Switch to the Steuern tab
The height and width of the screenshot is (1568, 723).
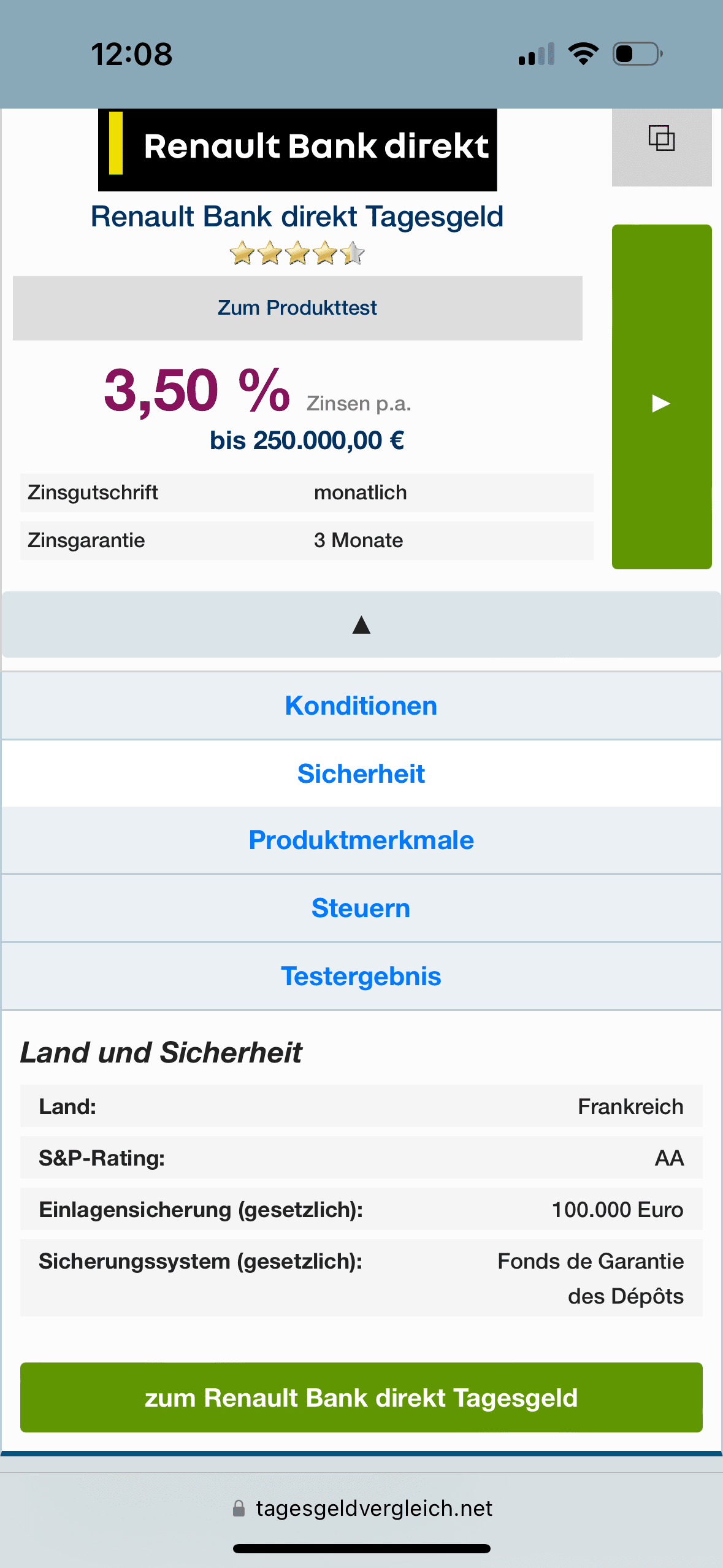[x=361, y=908]
